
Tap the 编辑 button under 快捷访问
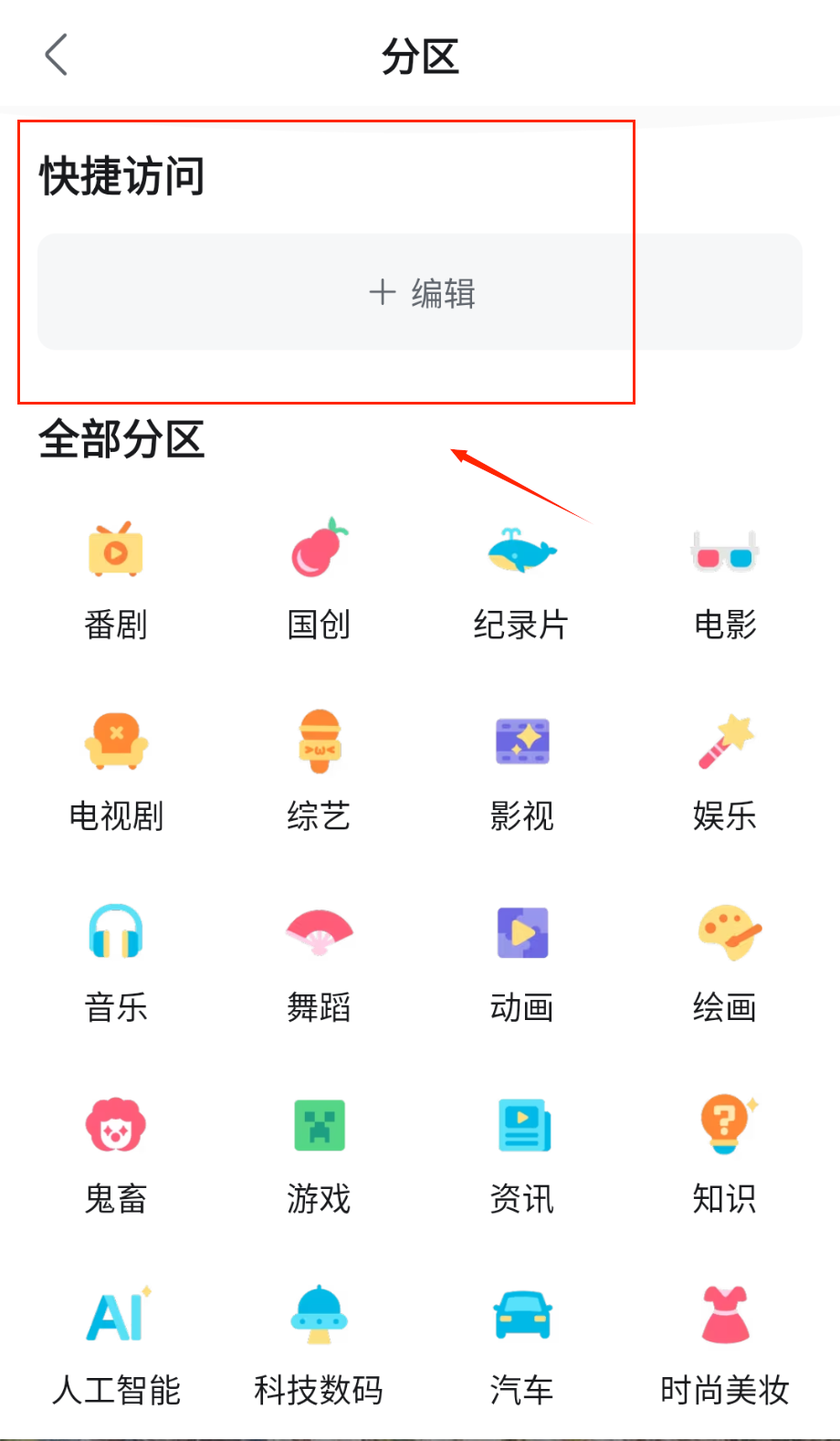tap(420, 292)
